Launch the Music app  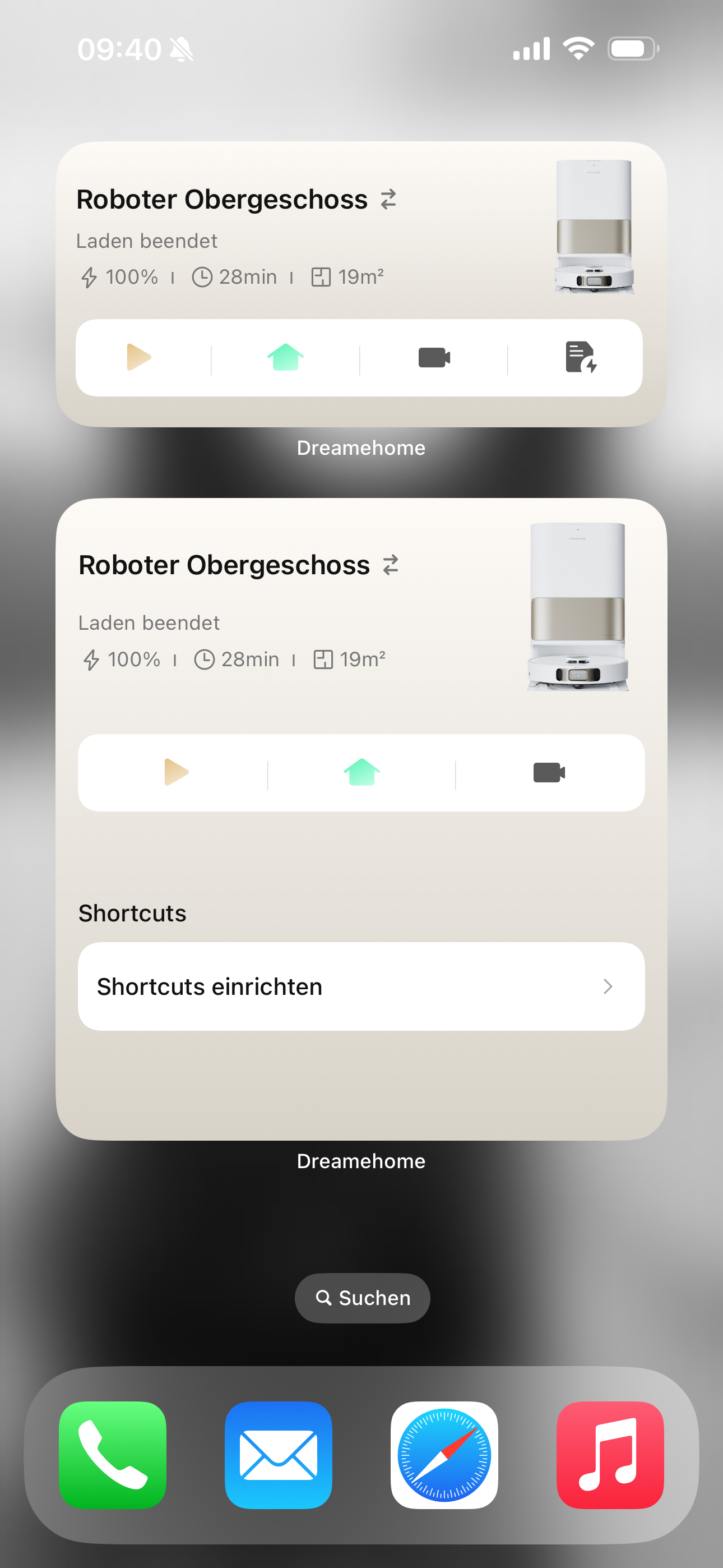[x=610, y=1455]
